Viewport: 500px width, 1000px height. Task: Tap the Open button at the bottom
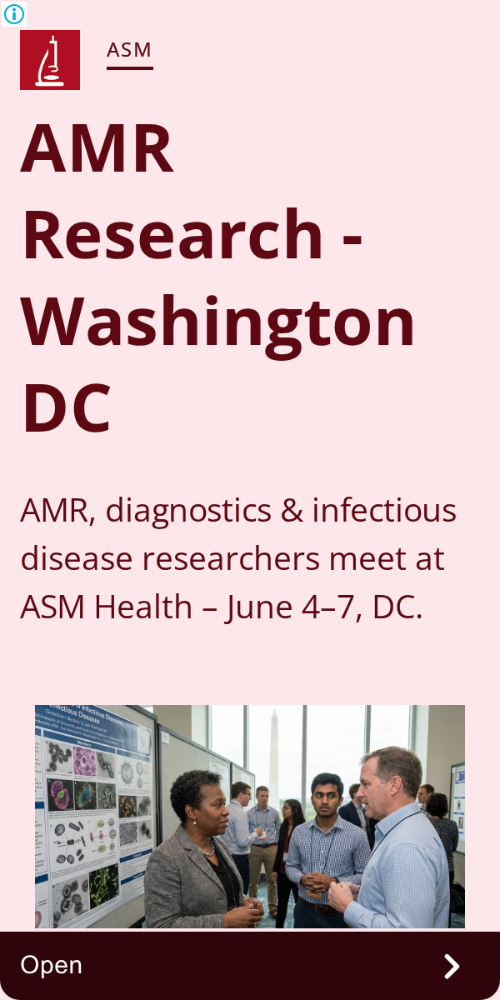click(x=250, y=966)
